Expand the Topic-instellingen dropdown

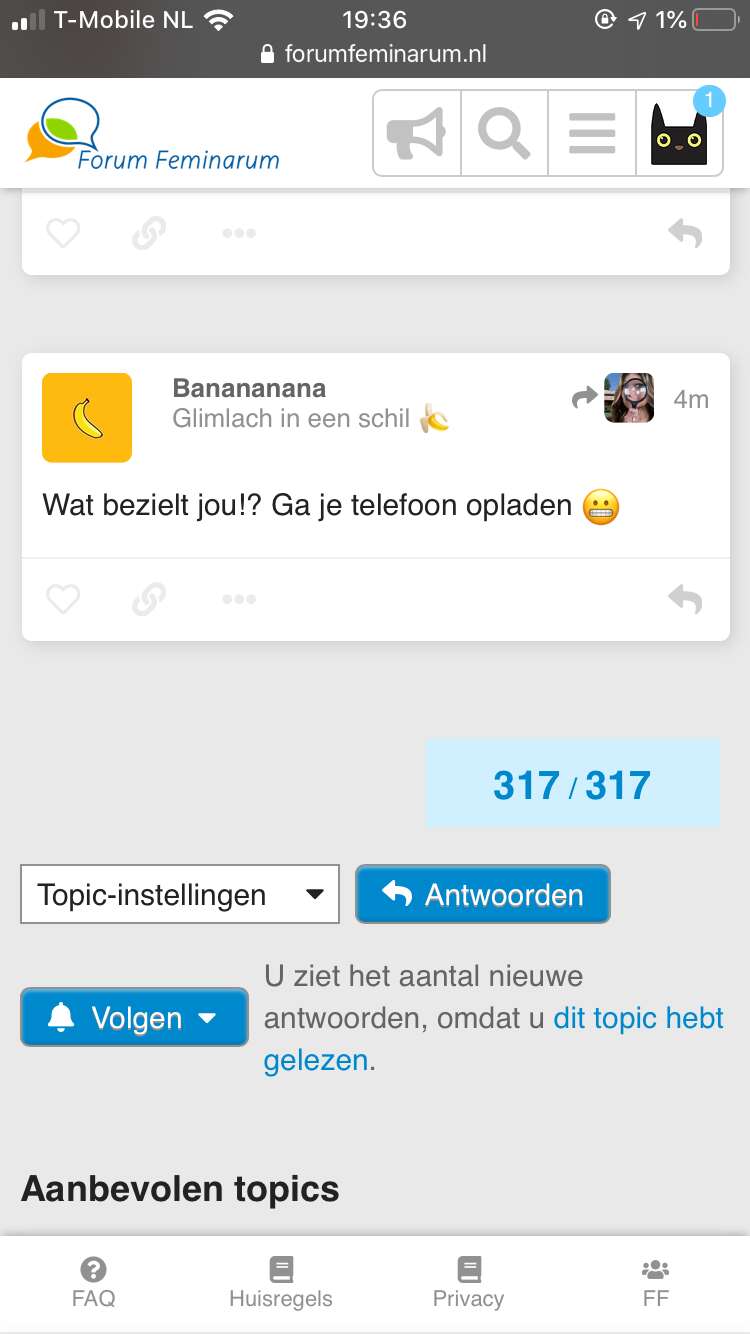pyautogui.click(x=180, y=894)
